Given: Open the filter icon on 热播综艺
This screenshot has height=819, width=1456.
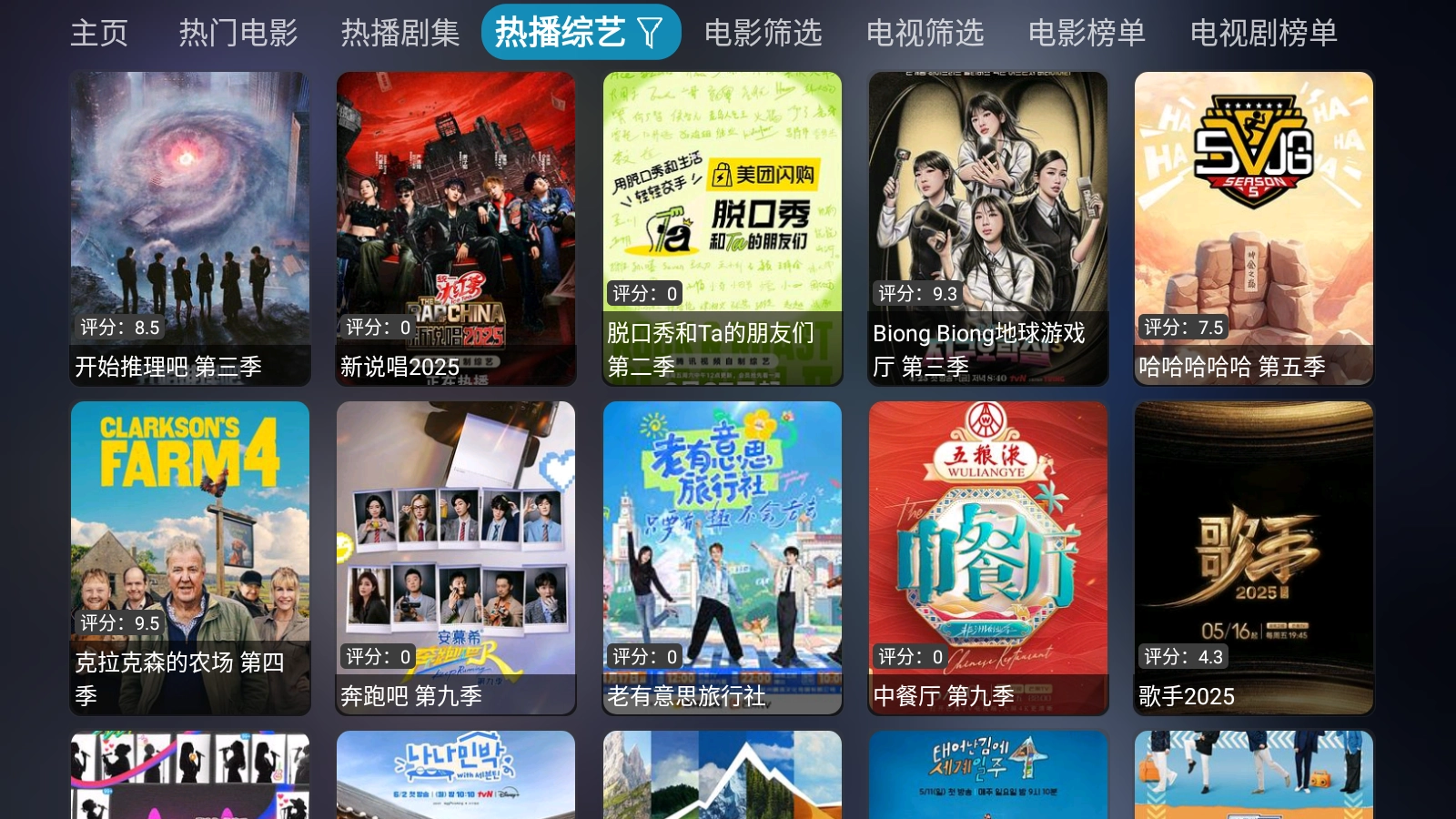Looking at the screenshot, I should pyautogui.click(x=651, y=33).
